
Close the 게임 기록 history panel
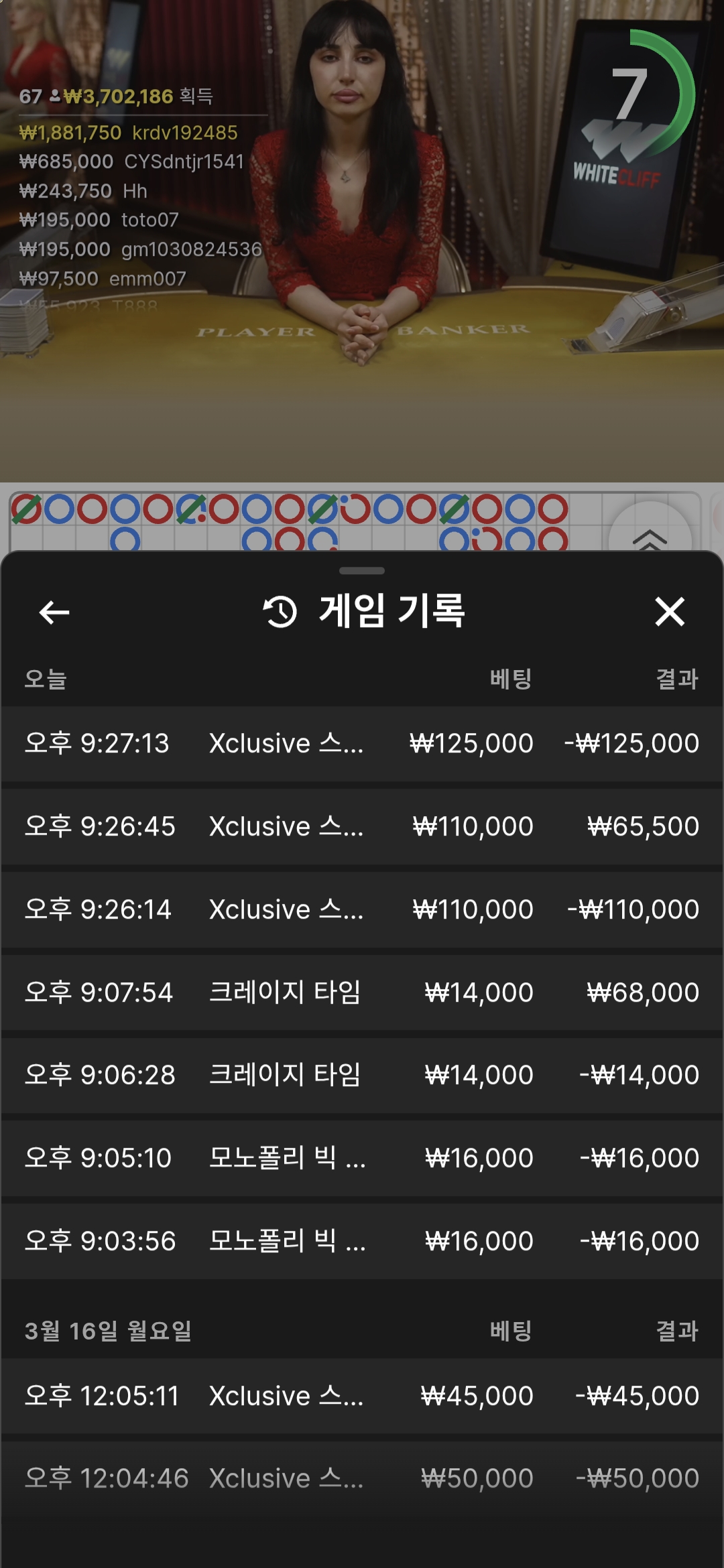coord(669,612)
